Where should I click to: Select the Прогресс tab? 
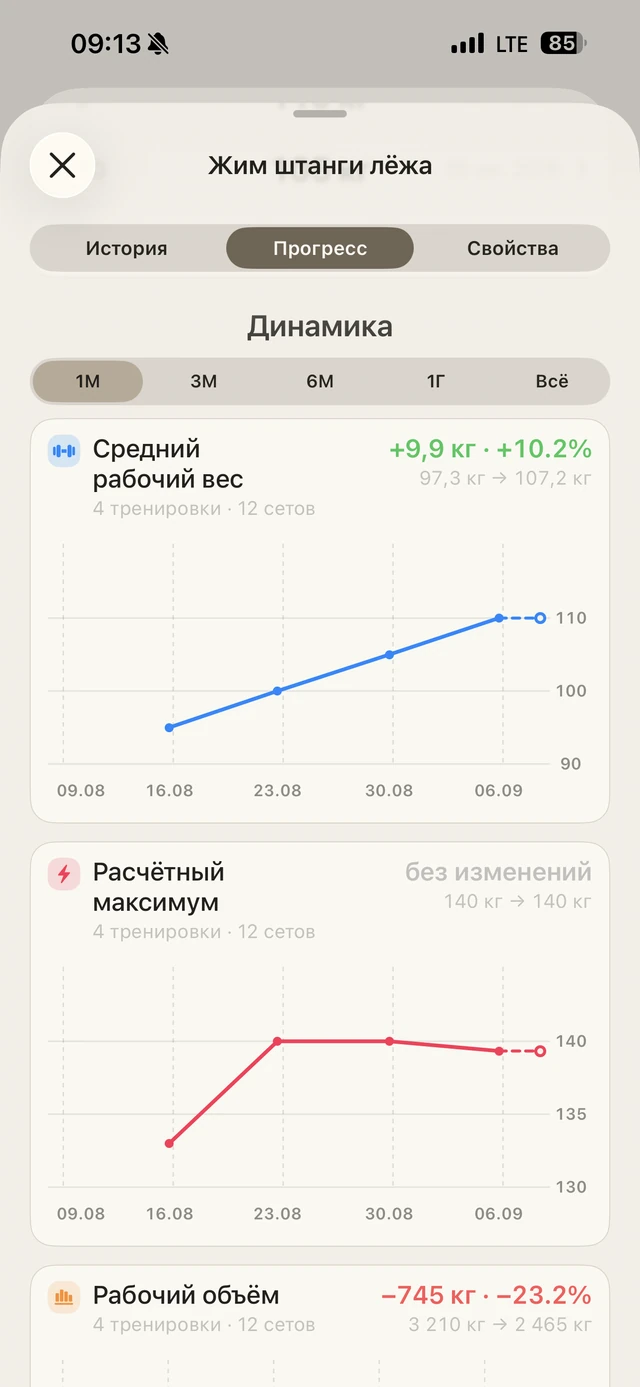pyautogui.click(x=320, y=248)
